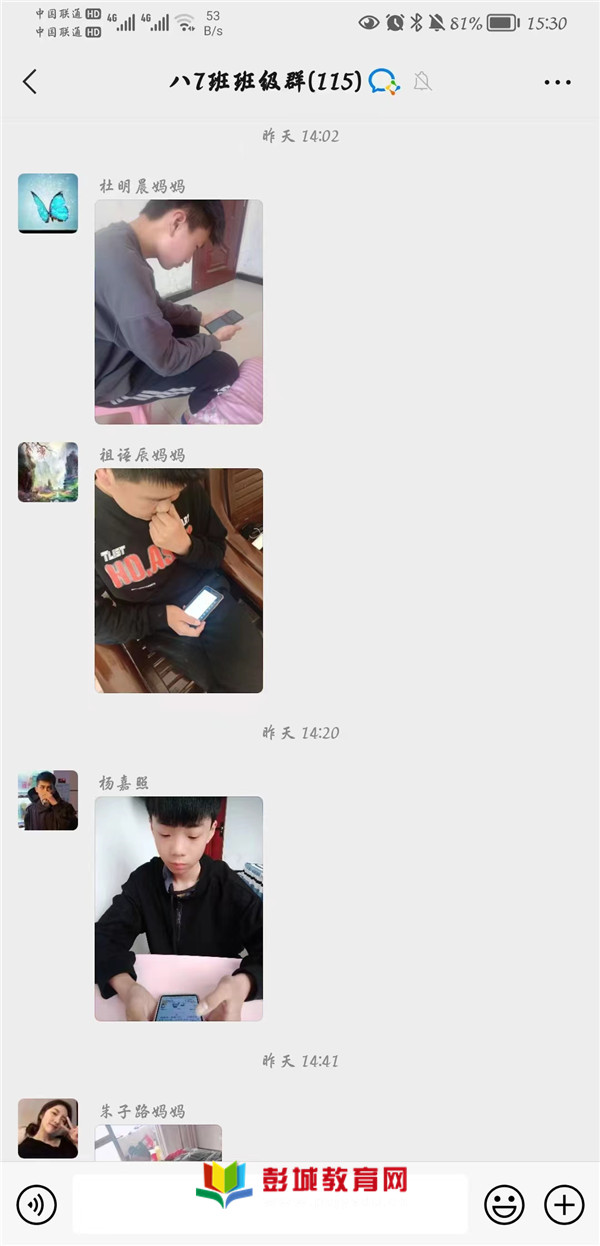This screenshot has height=1246, width=600.
Task: Switch to voice message input
Action: 37,1204
